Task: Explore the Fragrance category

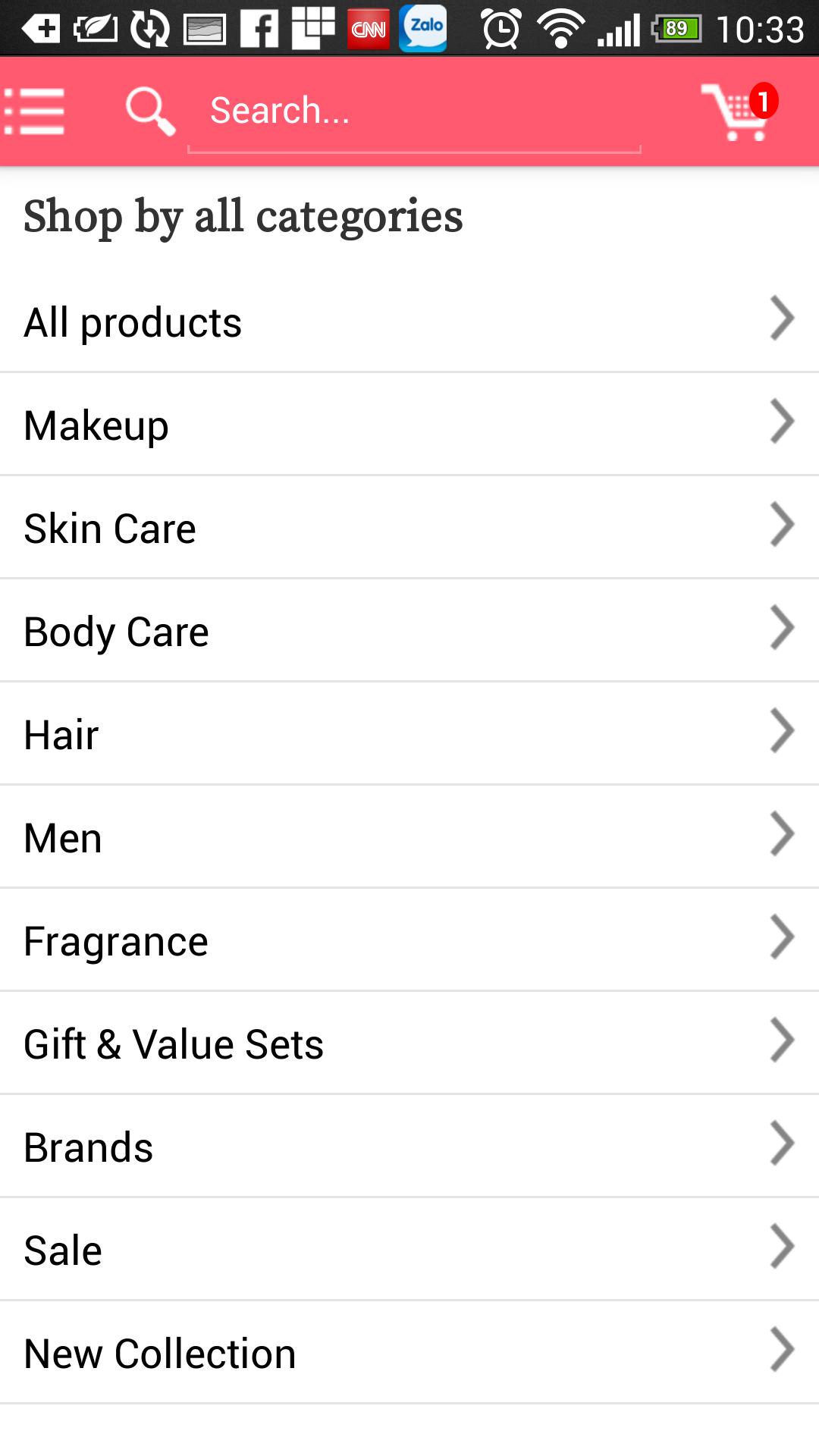Action: click(x=409, y=940)
